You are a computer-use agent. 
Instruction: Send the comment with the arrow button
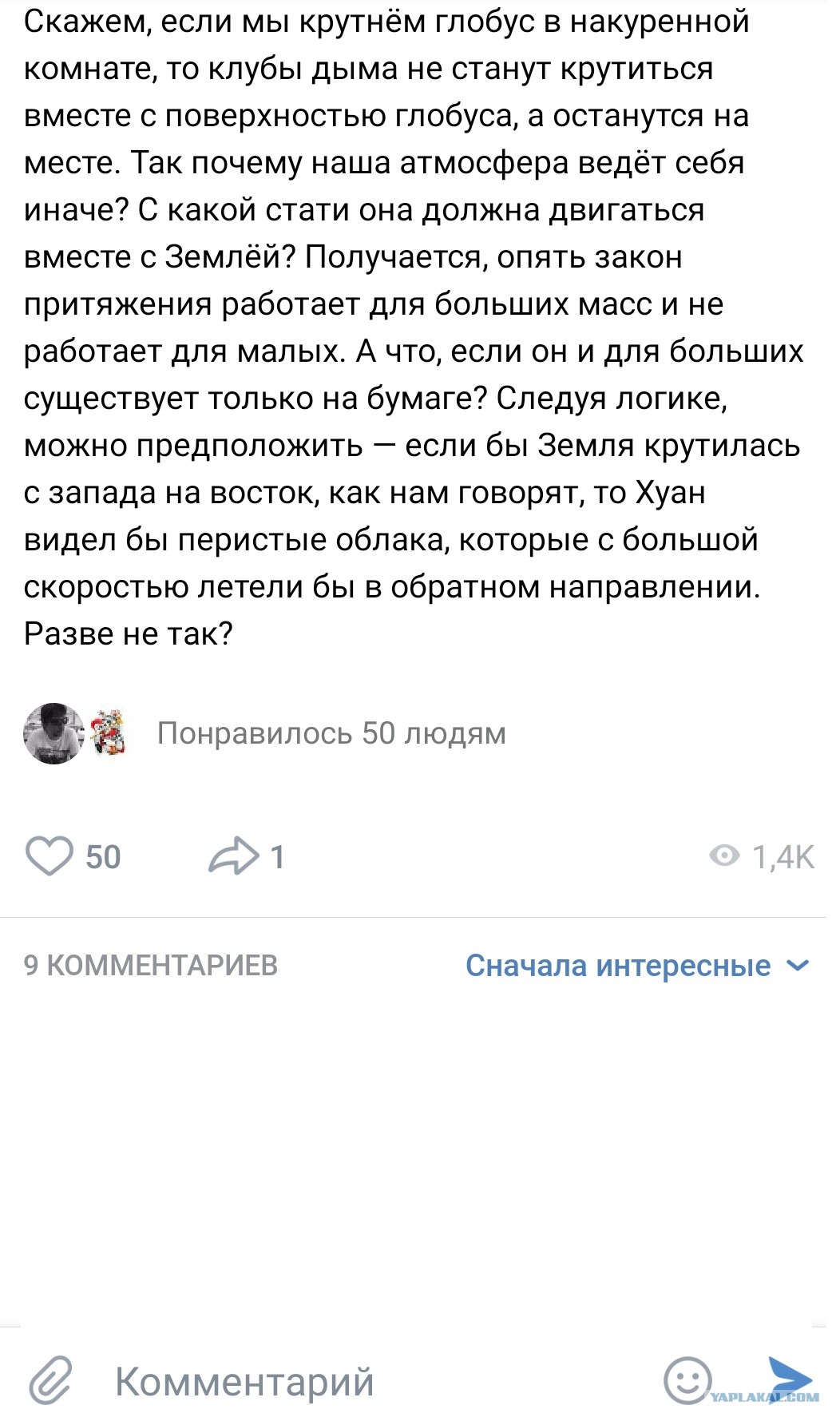click(790, 1378)
